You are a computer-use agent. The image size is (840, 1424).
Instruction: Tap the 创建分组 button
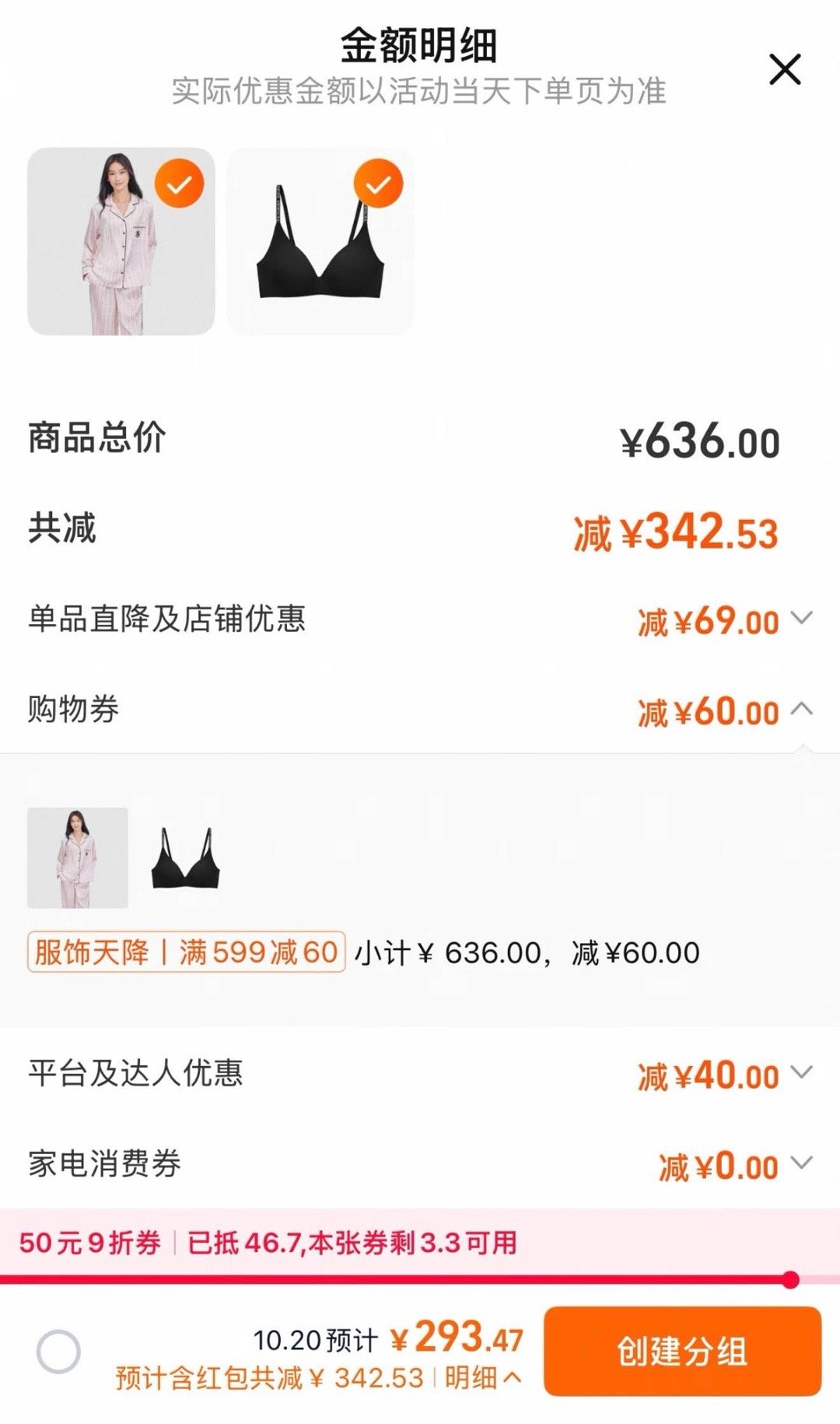(682, 1351)
